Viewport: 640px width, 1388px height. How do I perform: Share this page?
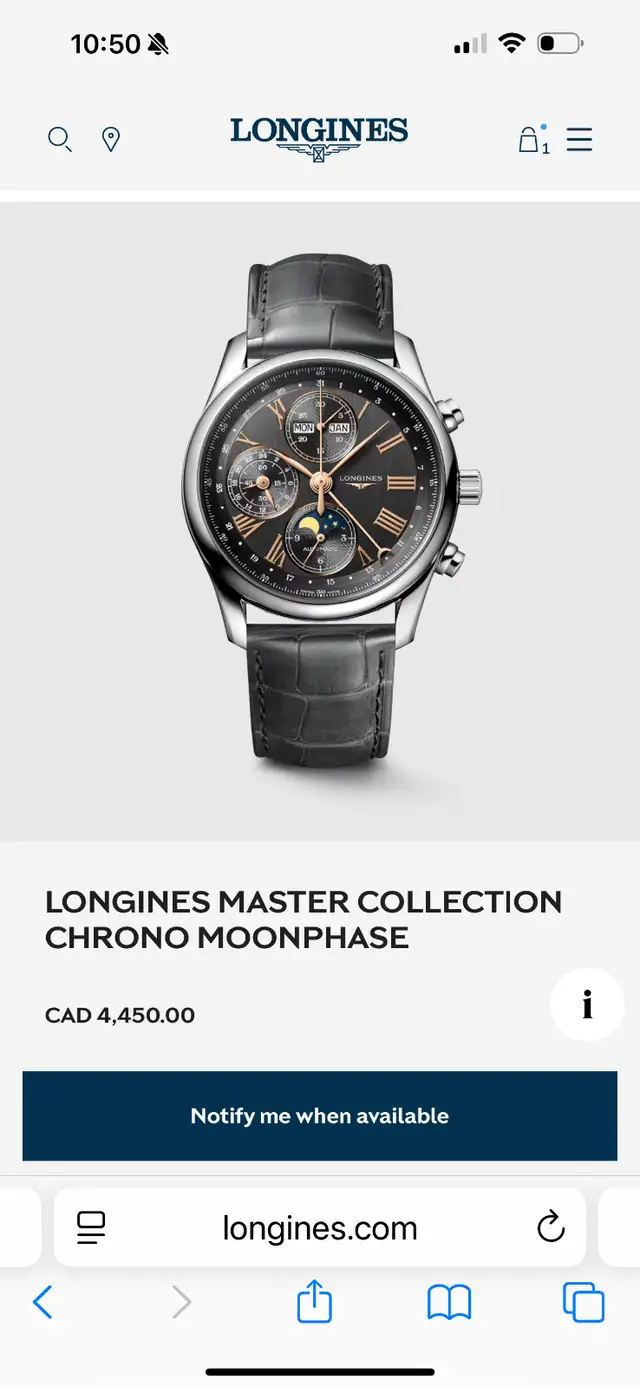314,1302
